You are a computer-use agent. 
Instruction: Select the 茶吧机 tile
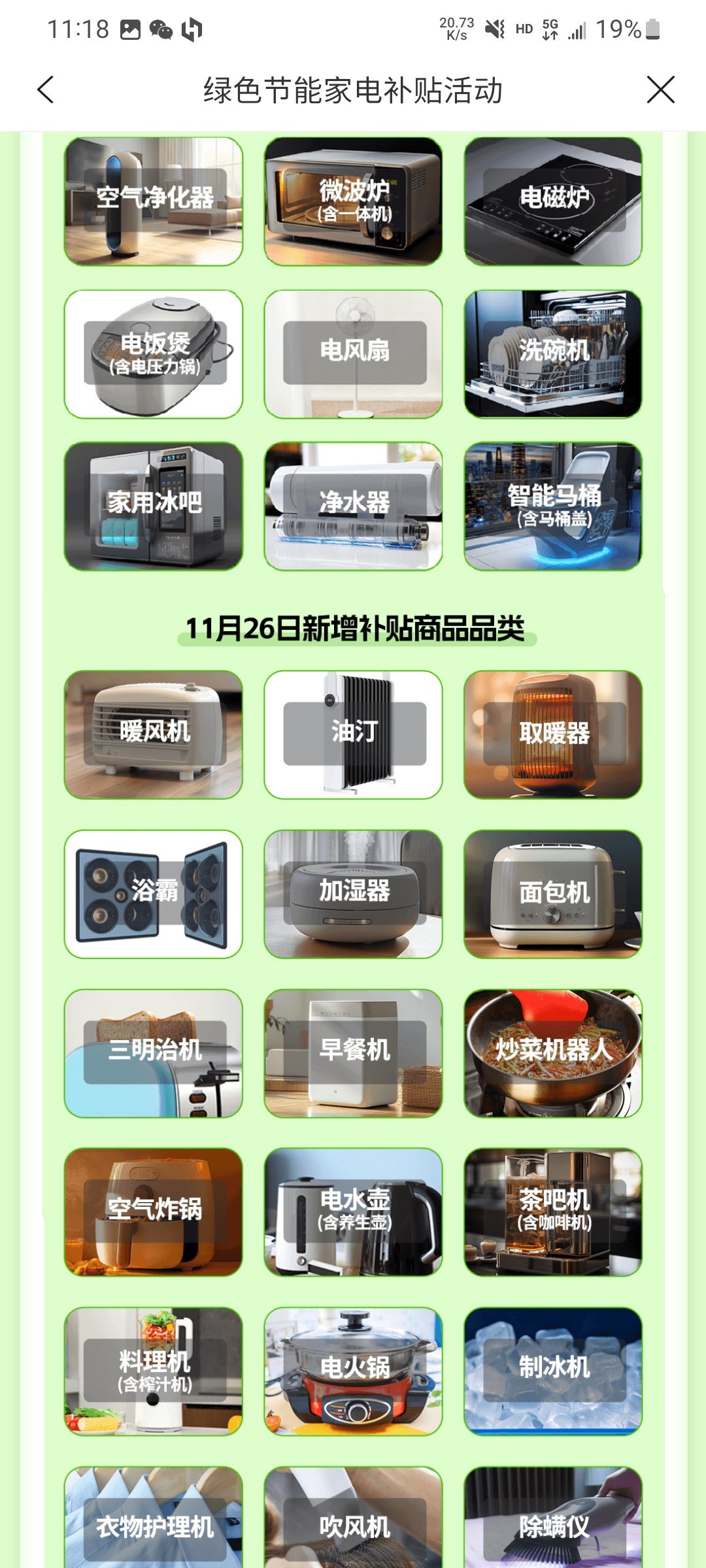(553, 1212)
